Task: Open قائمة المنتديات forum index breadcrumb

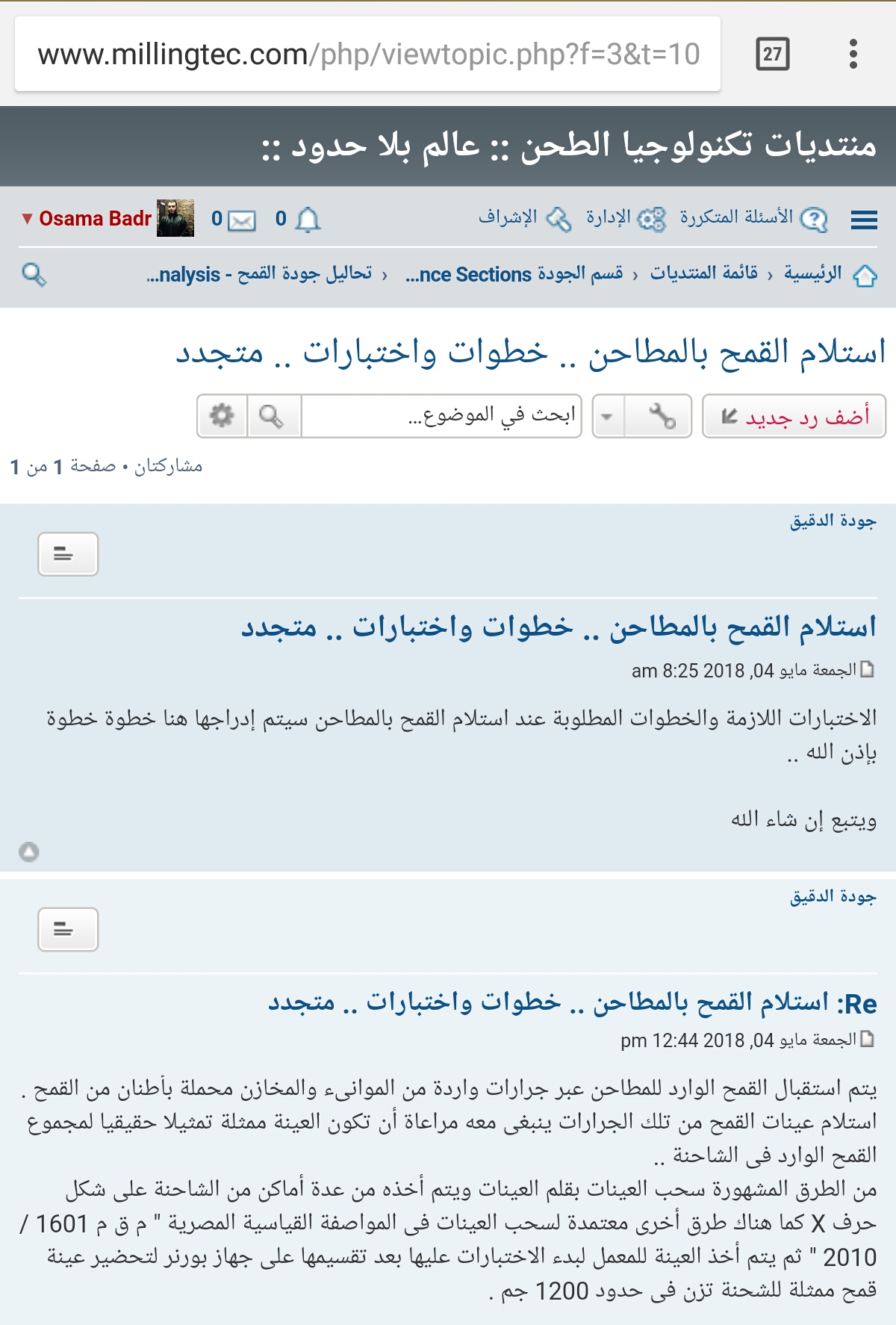Action: click(703, 274)
